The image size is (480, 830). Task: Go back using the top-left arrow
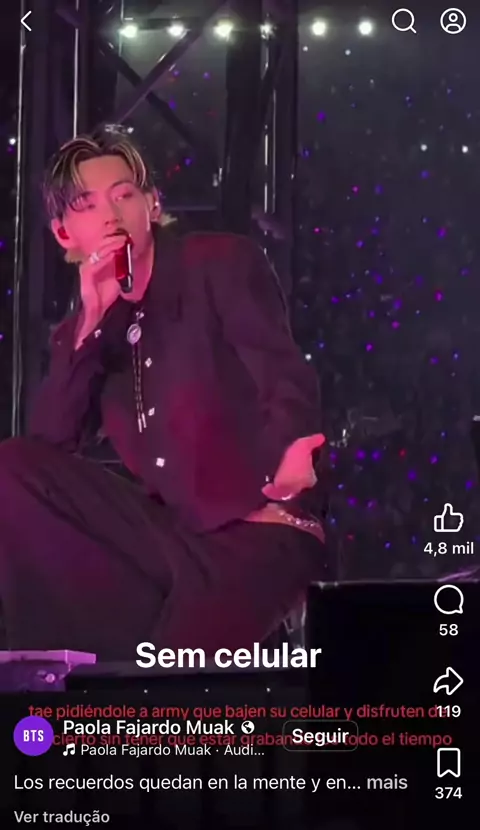[26, 22]
